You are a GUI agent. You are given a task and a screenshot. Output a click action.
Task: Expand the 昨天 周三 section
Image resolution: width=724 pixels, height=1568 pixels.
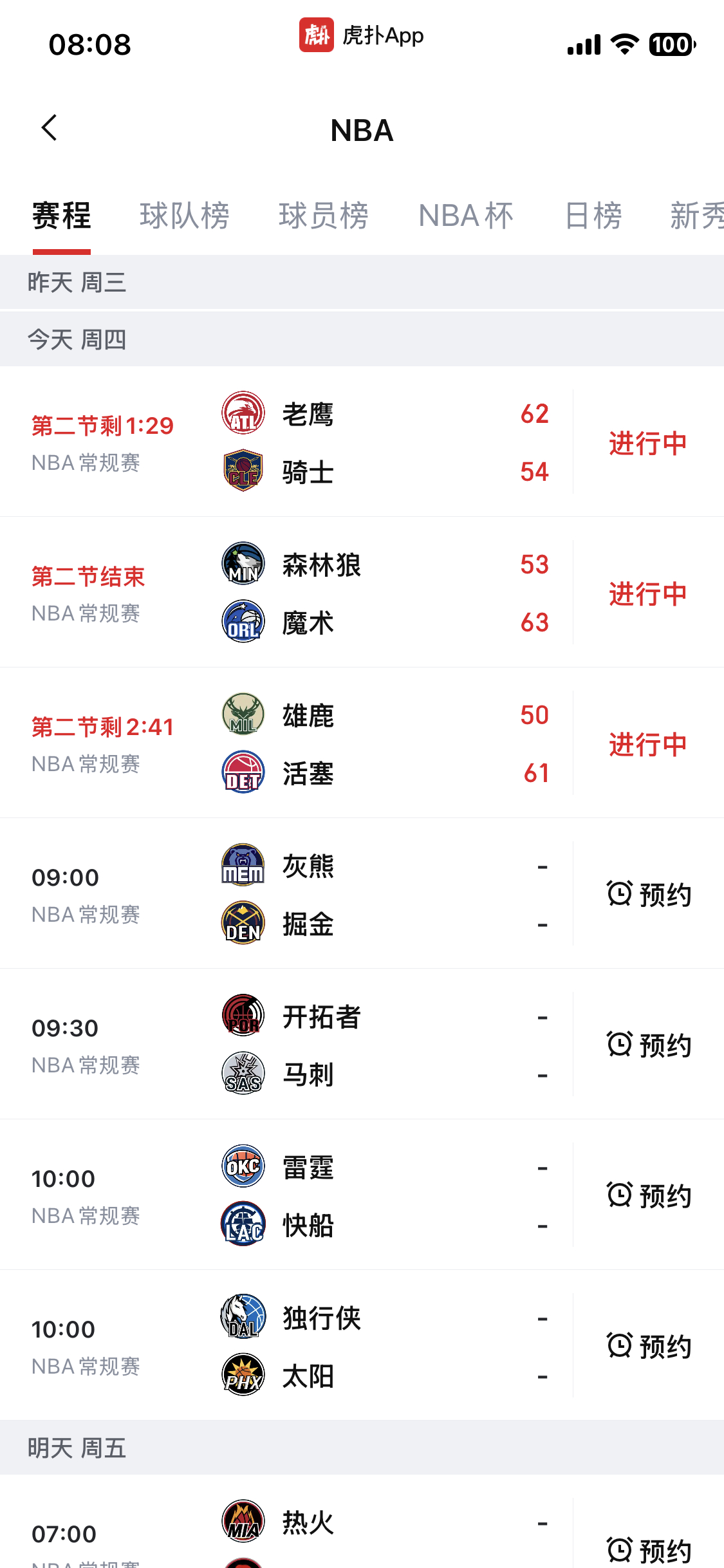click(77, 283)
